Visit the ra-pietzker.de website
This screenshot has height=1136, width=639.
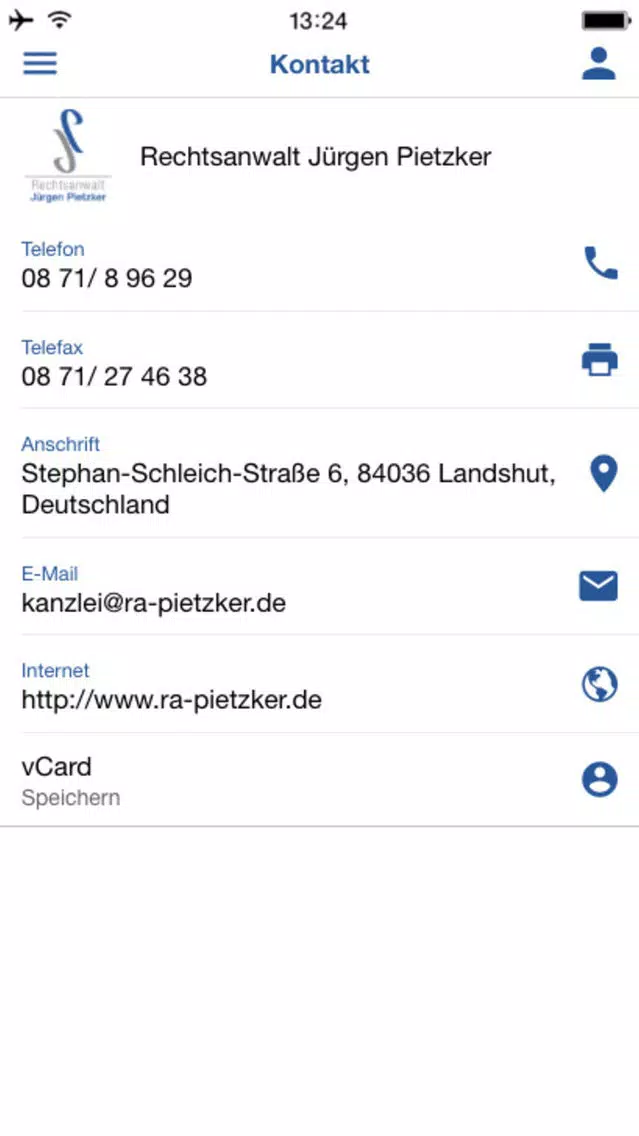tap(320, 684)
